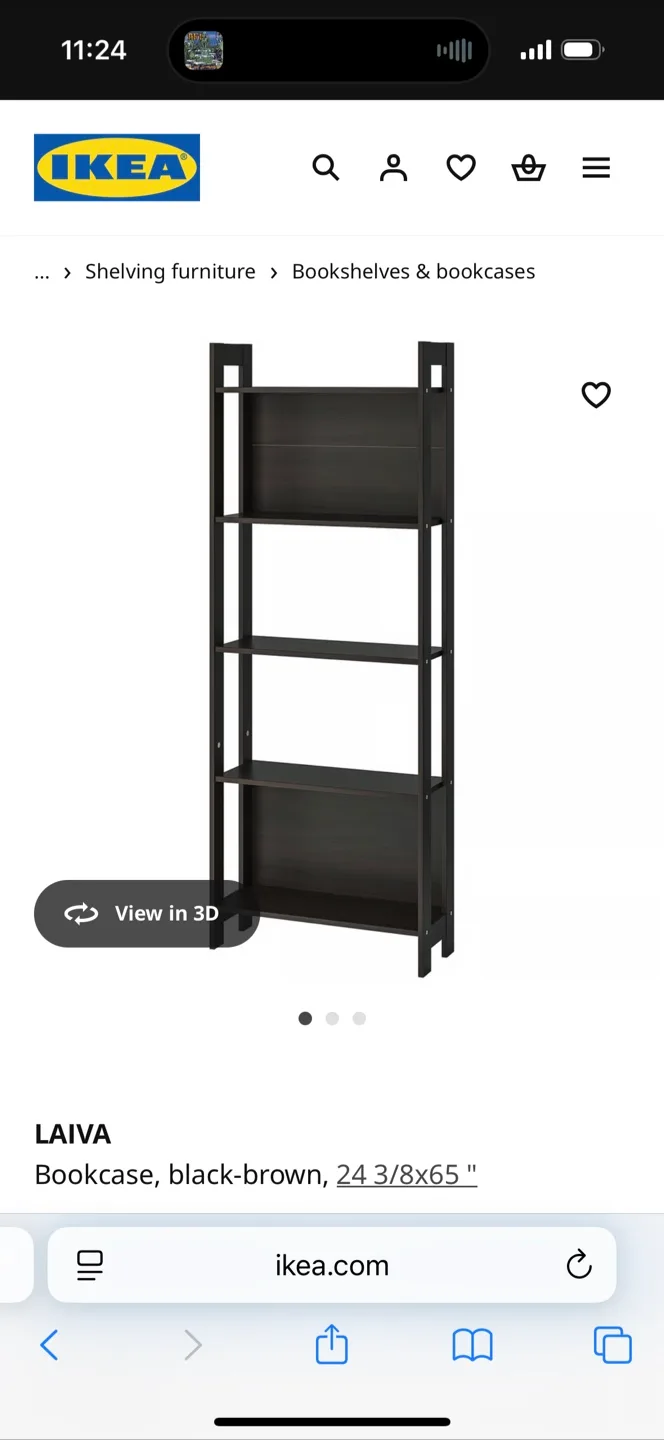Go to IKEA home via logo

coord(117,168)
